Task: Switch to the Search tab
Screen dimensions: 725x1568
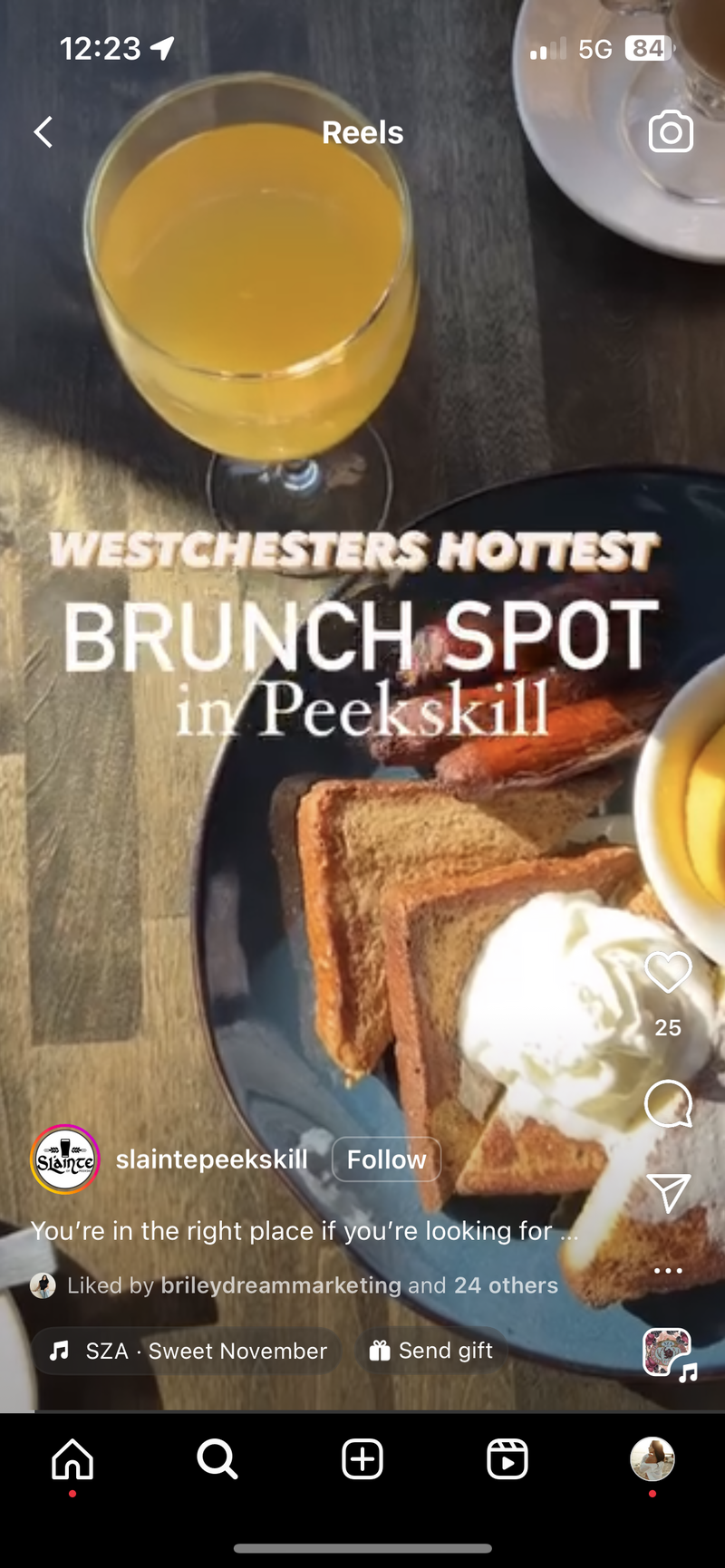Action: click(217, 1460)
